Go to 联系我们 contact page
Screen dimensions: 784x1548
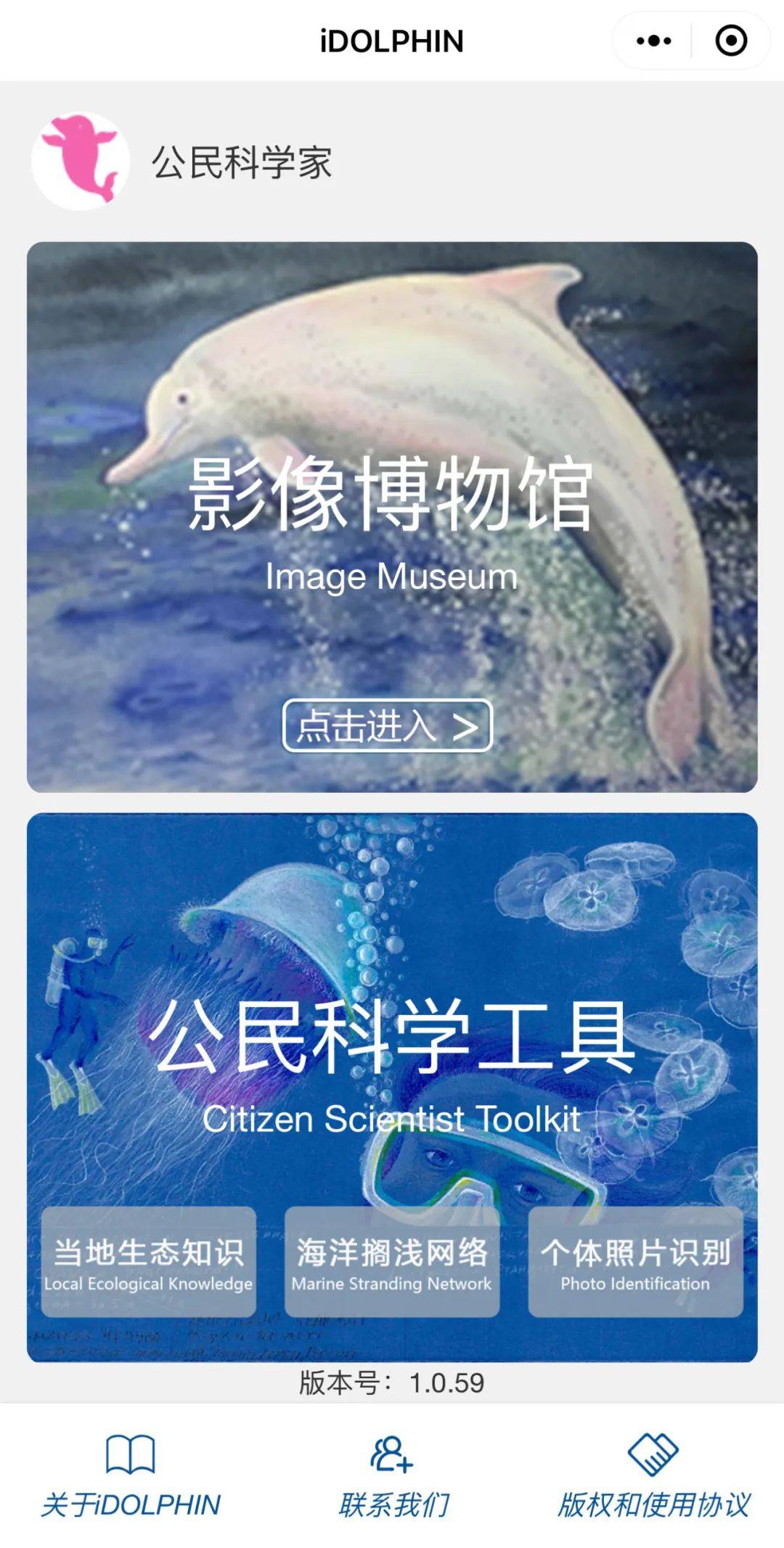coord(393,1477)
